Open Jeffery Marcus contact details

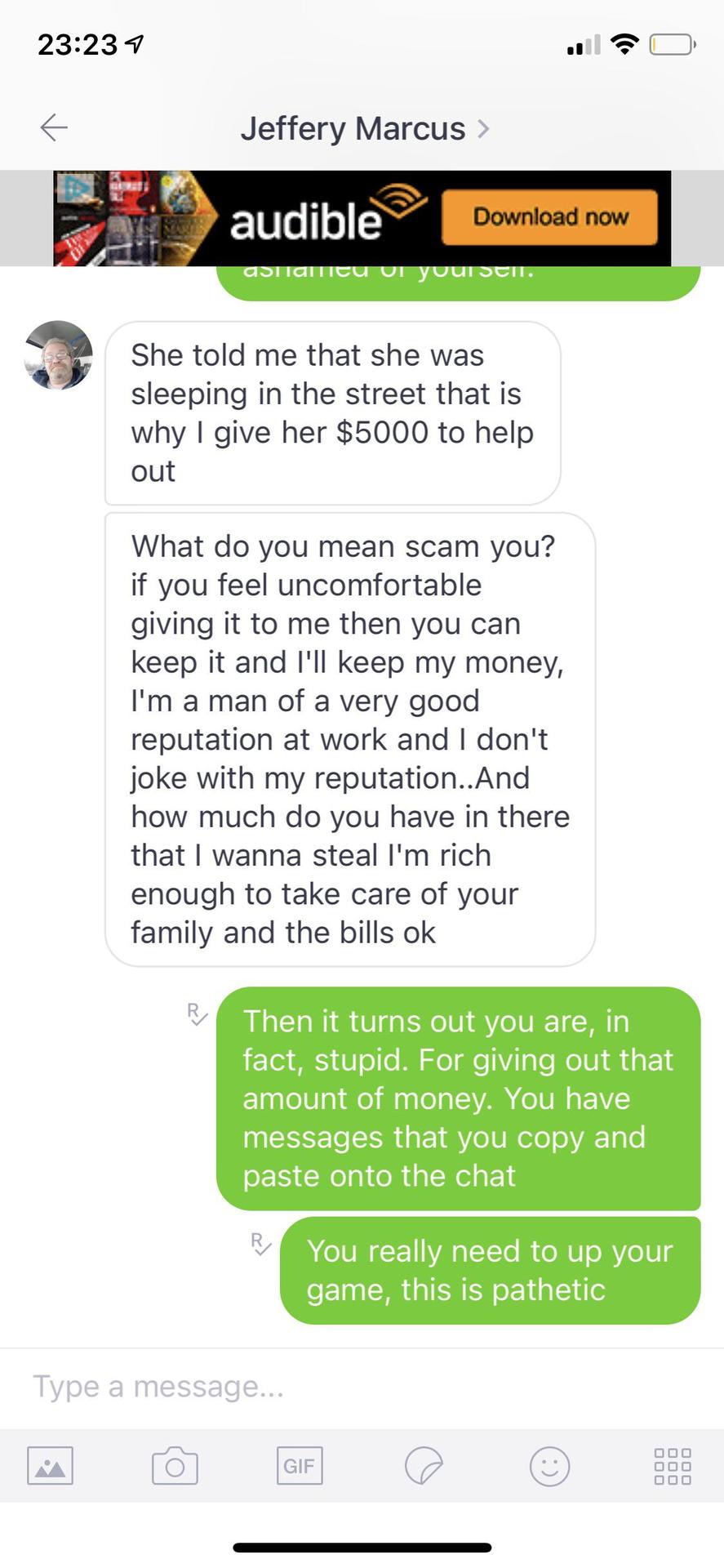pos(364,129)
